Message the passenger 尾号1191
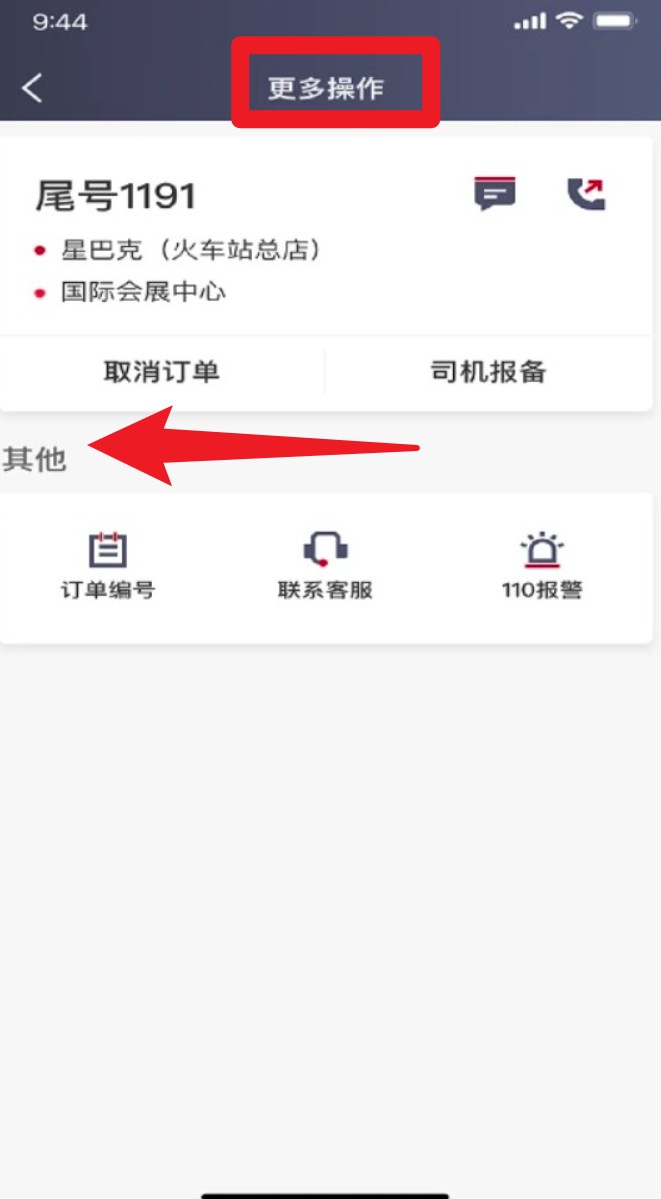The width and height of the screenshot is (661, 1199). point(495,193)
